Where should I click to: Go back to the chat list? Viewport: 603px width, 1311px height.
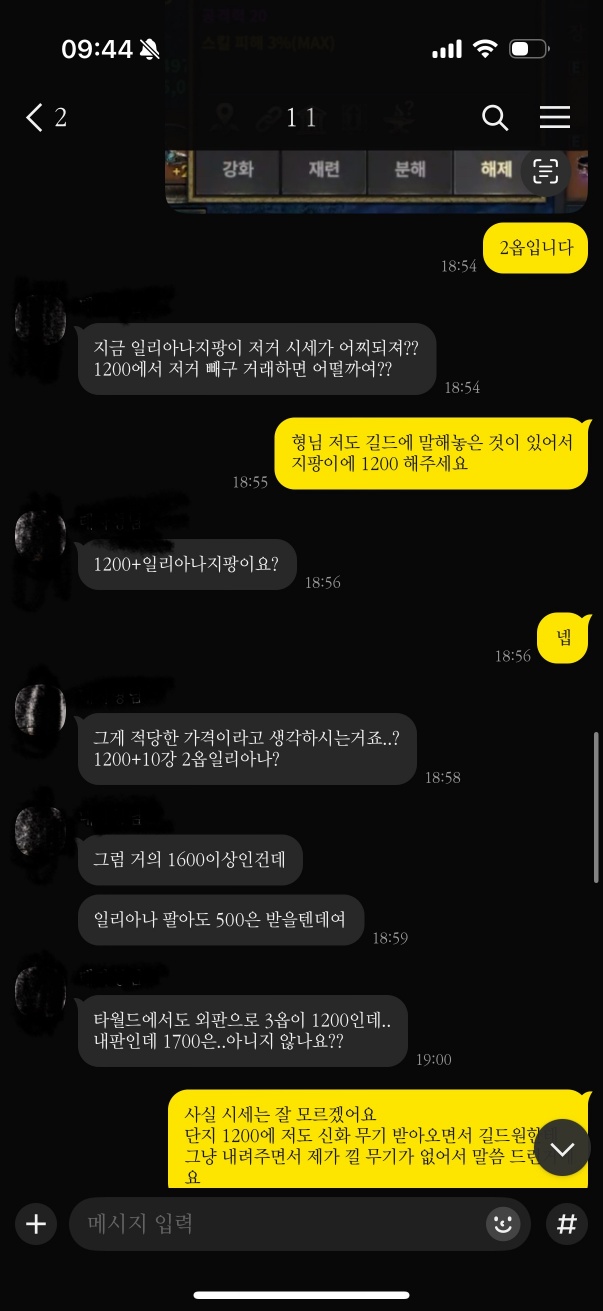[35, 118]
